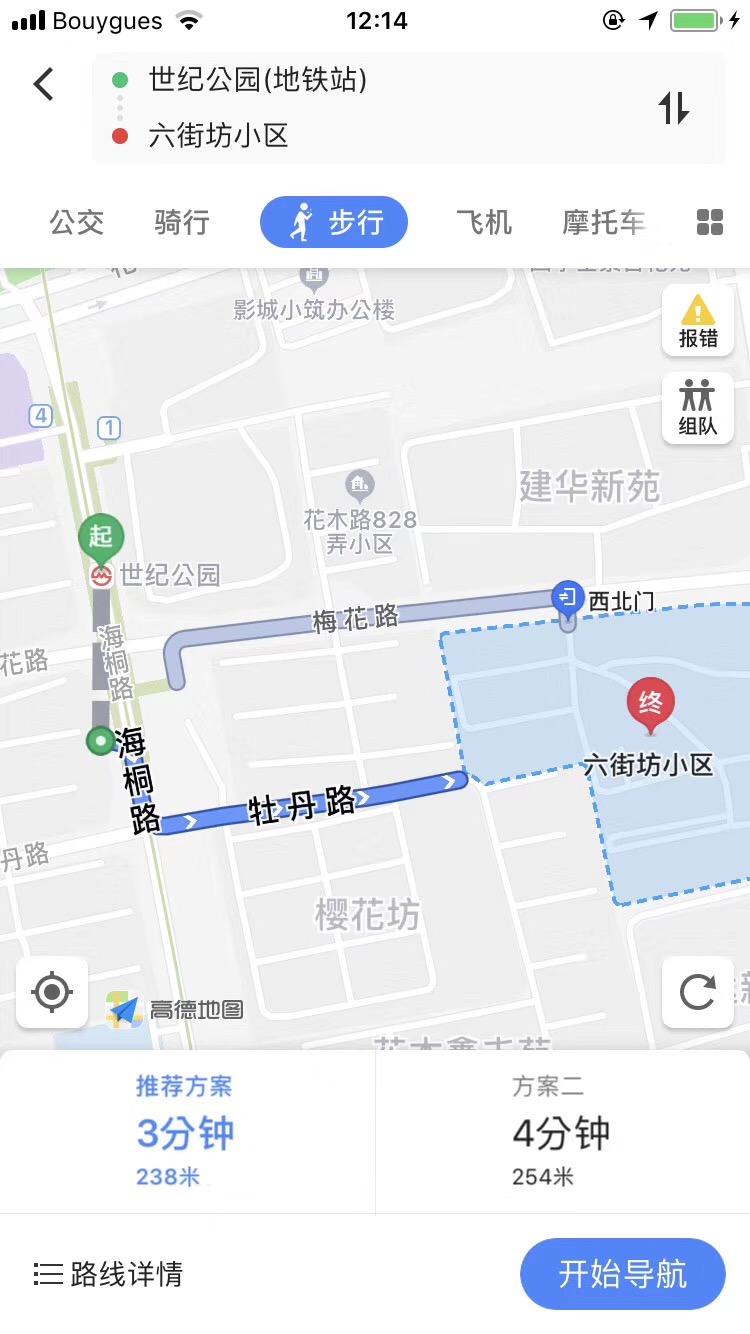Choose the 方案二 4分钟 route
The height and width of the screenshot is (1334, 750).
click(x=561, y=1132)
